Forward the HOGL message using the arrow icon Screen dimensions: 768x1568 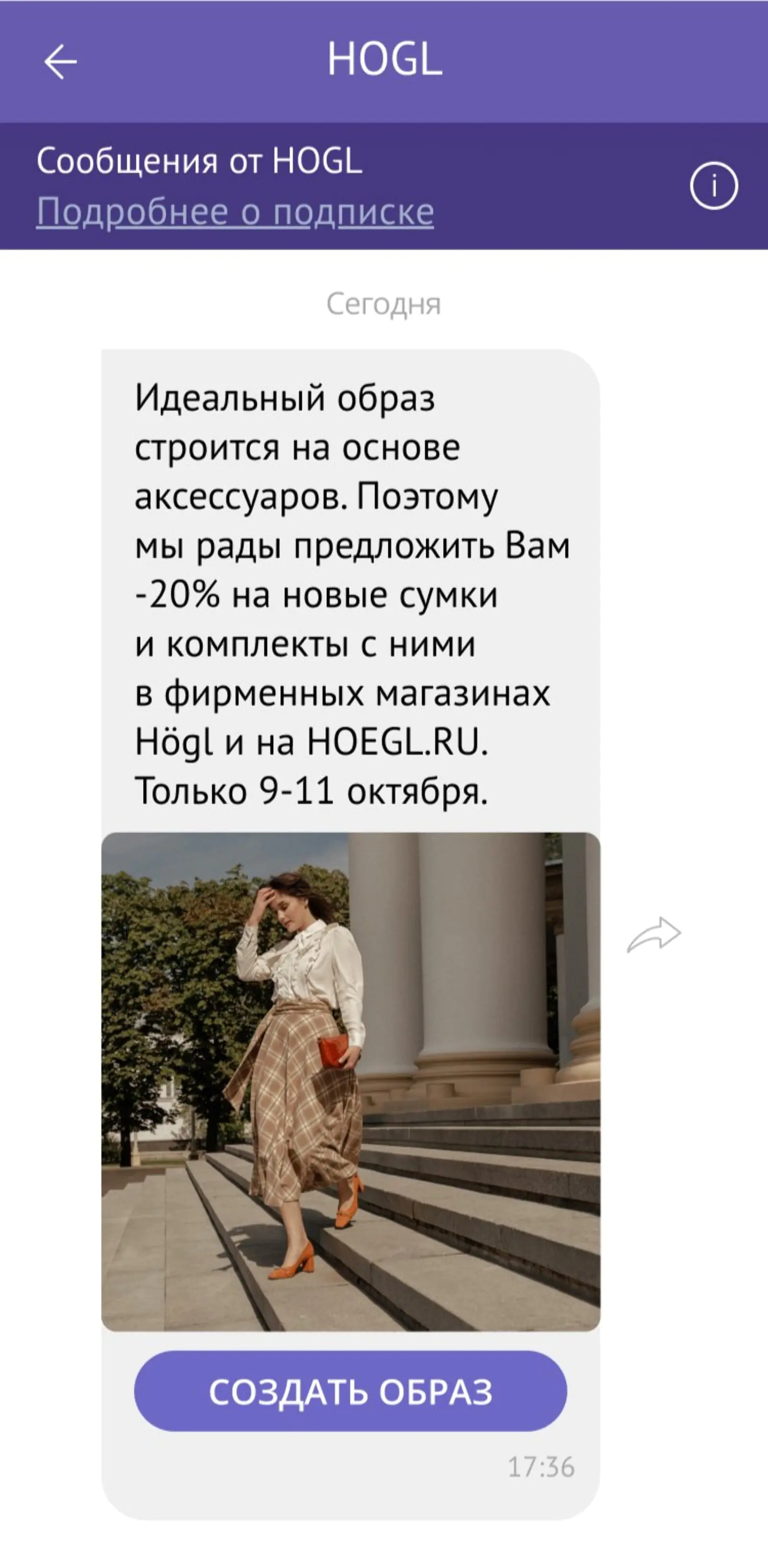pos(654,934)
